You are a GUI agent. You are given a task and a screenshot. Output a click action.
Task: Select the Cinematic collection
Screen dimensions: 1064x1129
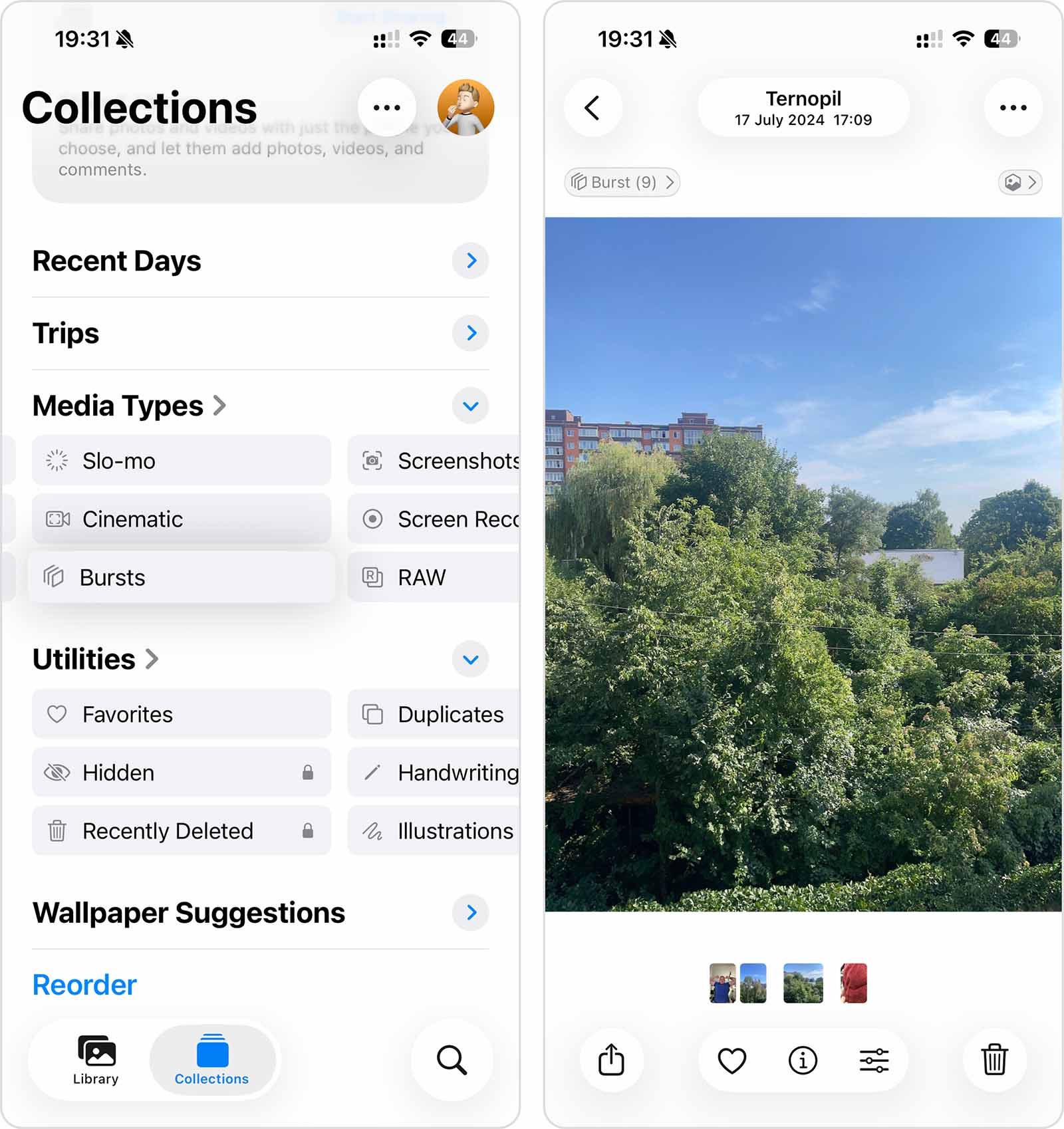click(x=180, y=519)
